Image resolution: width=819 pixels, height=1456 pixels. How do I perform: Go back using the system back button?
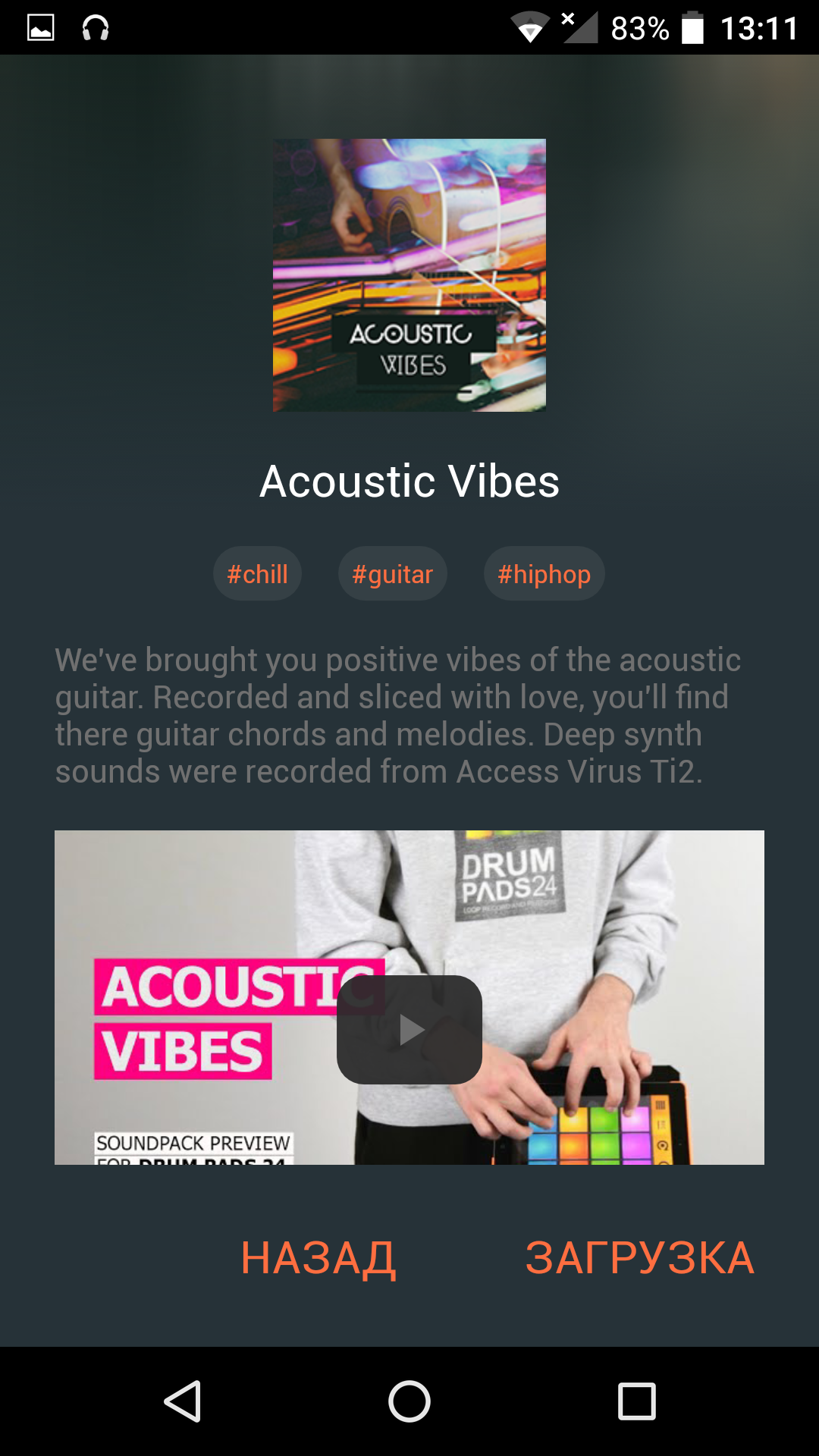pyautogui.click(x=182, y=1401)
